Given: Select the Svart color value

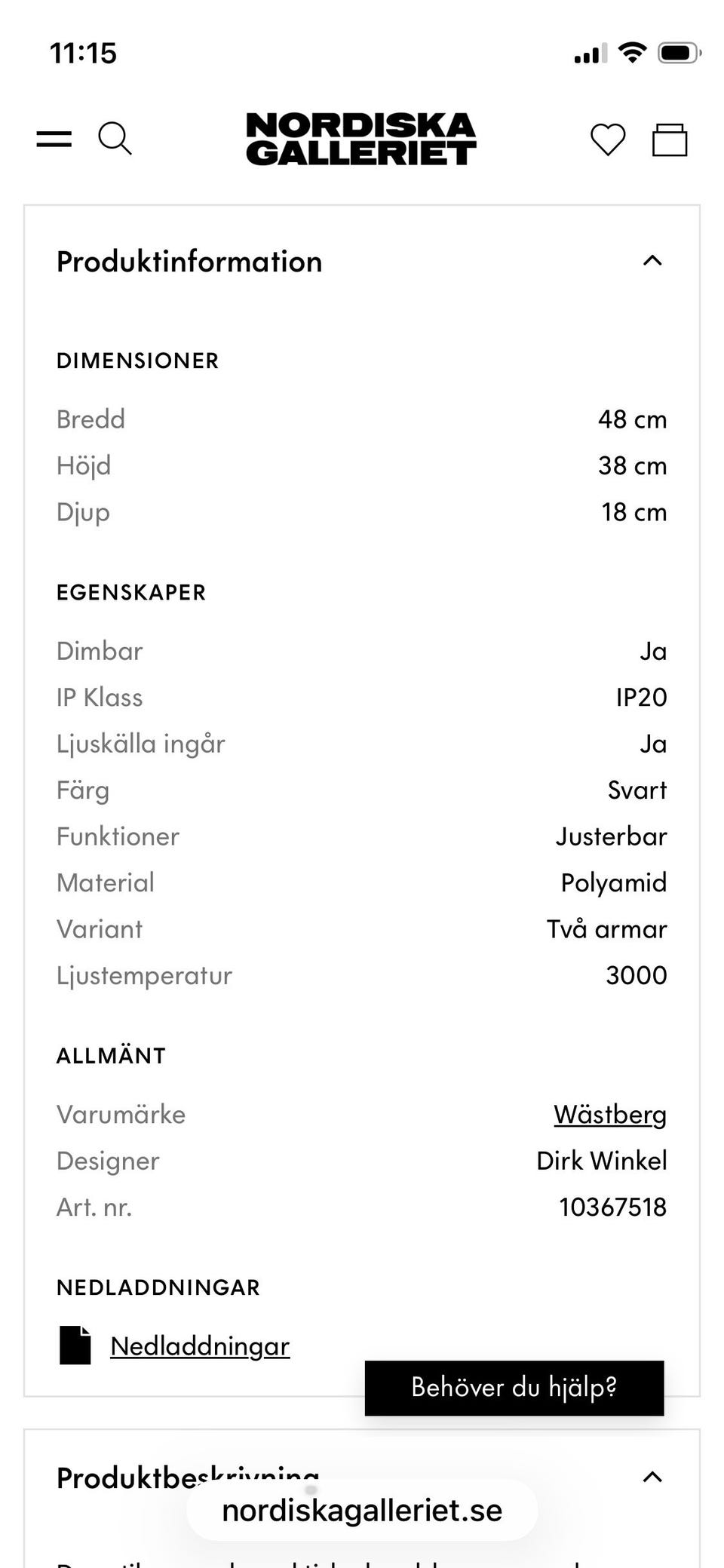Looking at the screenshot, I should tap(637, 790).
